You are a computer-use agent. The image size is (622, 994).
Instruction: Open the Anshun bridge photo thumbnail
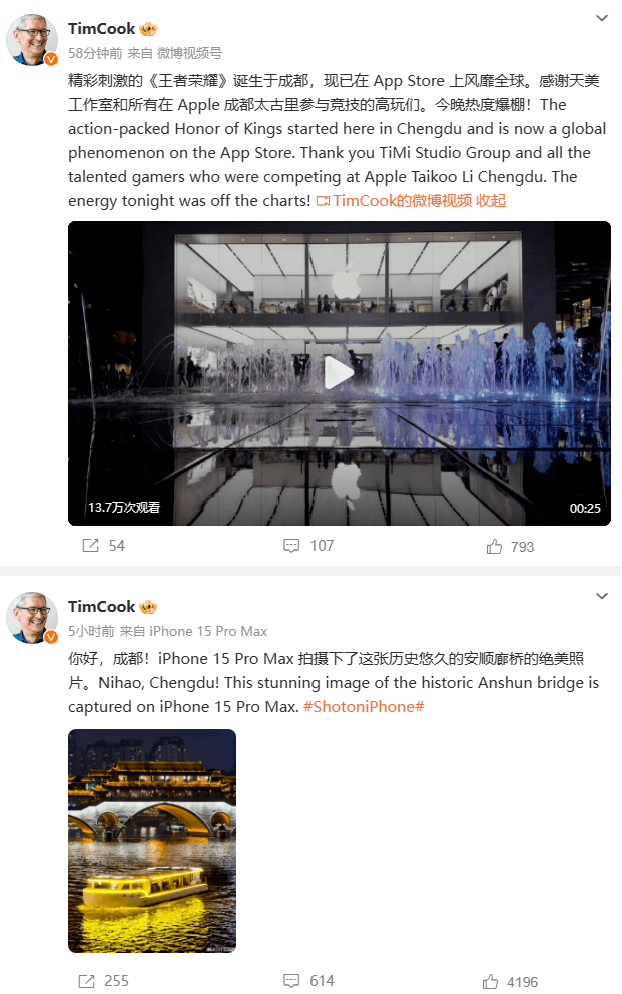[152, 840]
